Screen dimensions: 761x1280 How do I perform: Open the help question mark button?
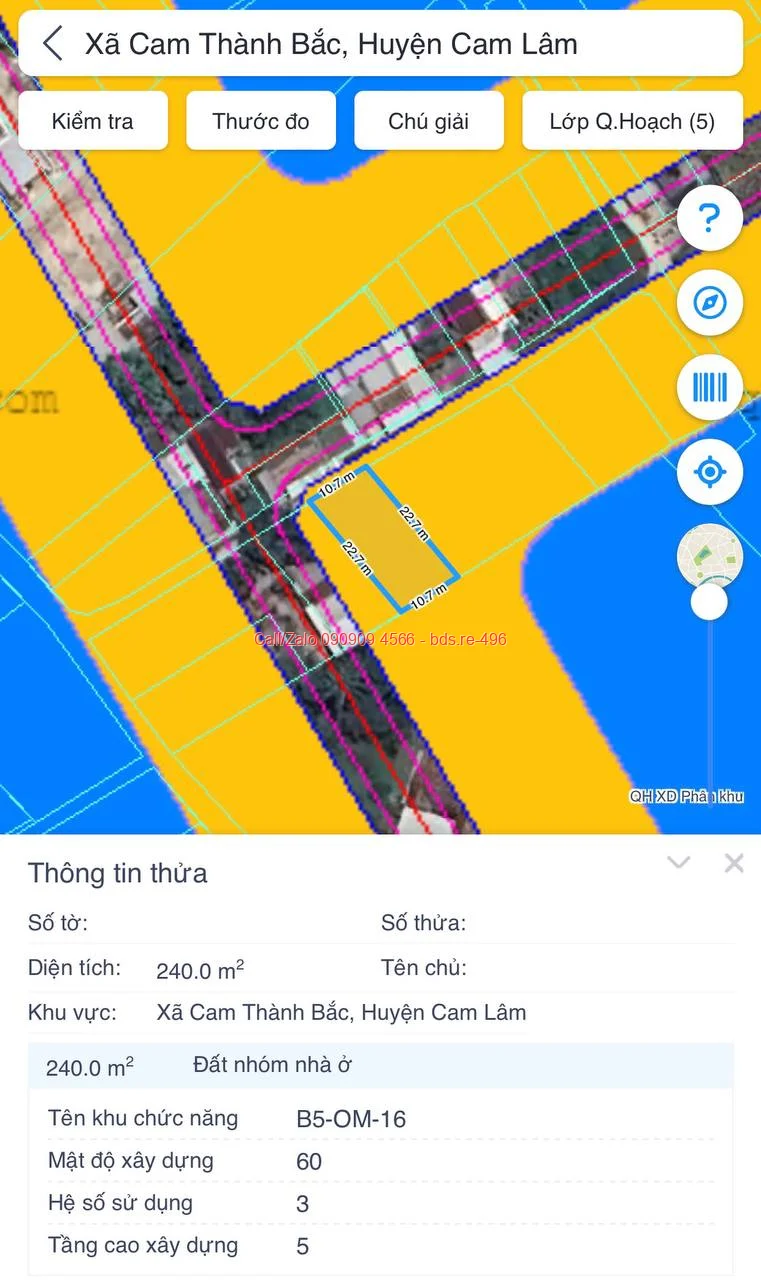pos(710,217)
